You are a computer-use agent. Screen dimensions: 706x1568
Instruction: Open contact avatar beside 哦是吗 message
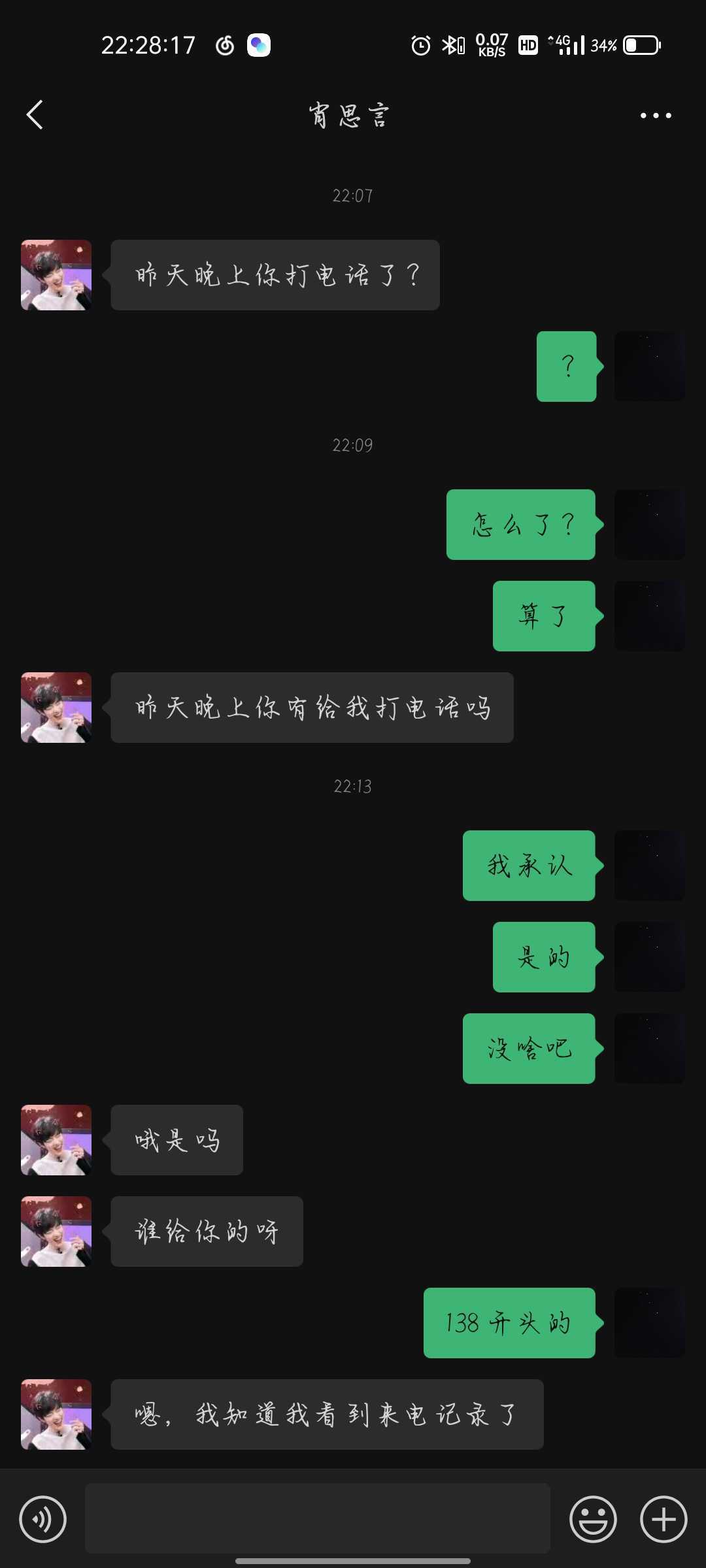pos(56,1140)
